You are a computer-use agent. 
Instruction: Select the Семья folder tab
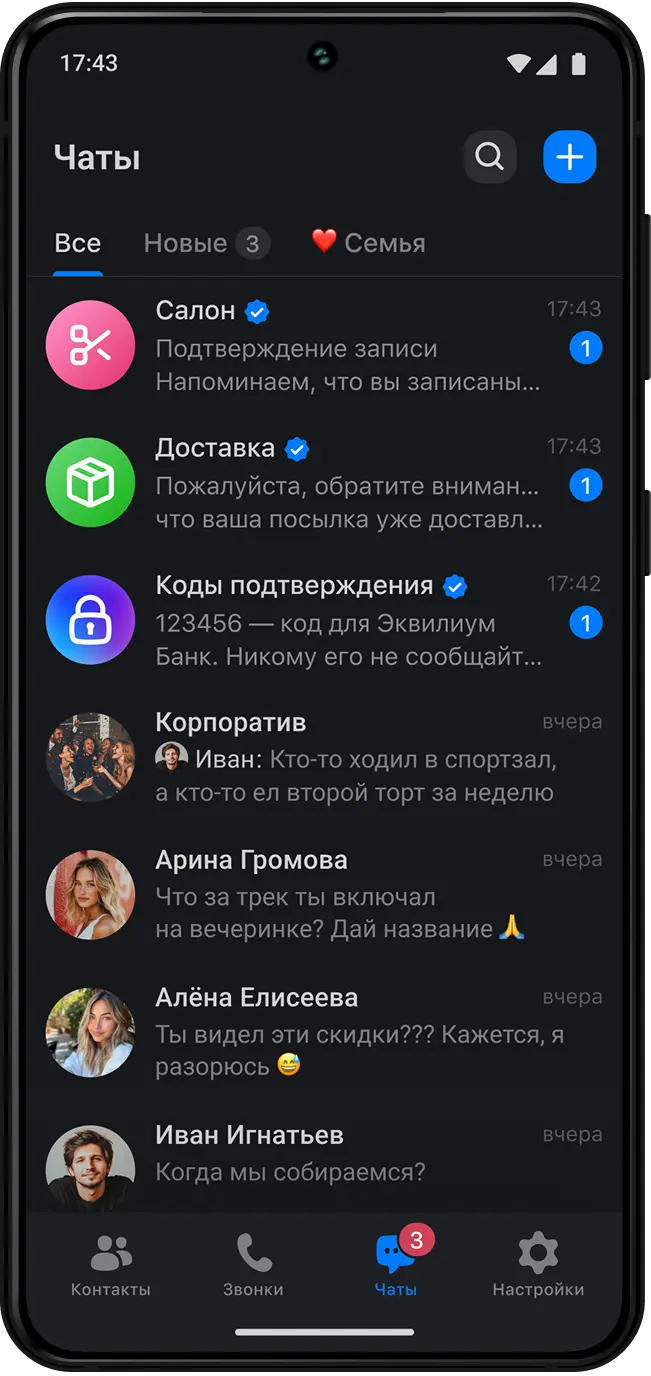tap(368, 243)
